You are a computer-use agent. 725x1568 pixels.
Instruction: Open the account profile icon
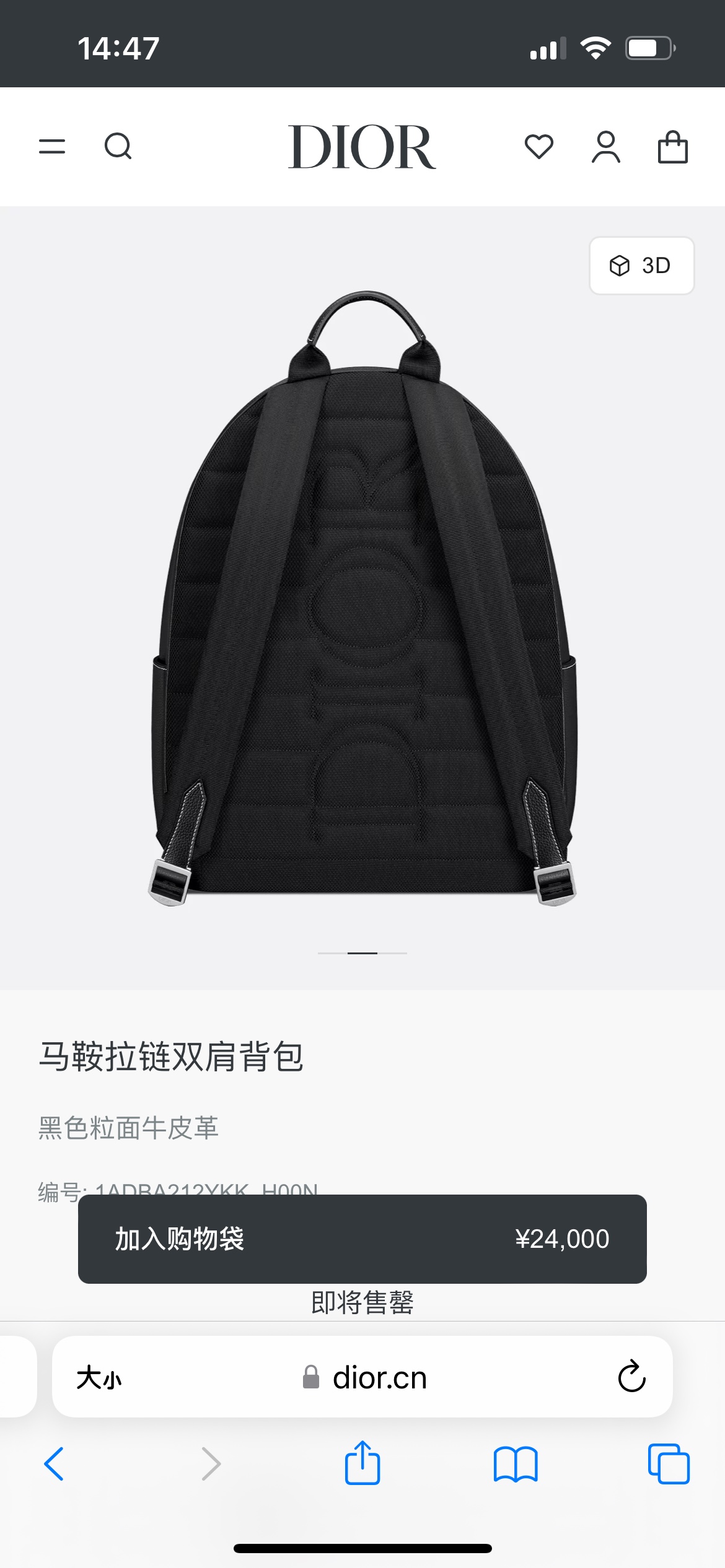click(605, 147)
